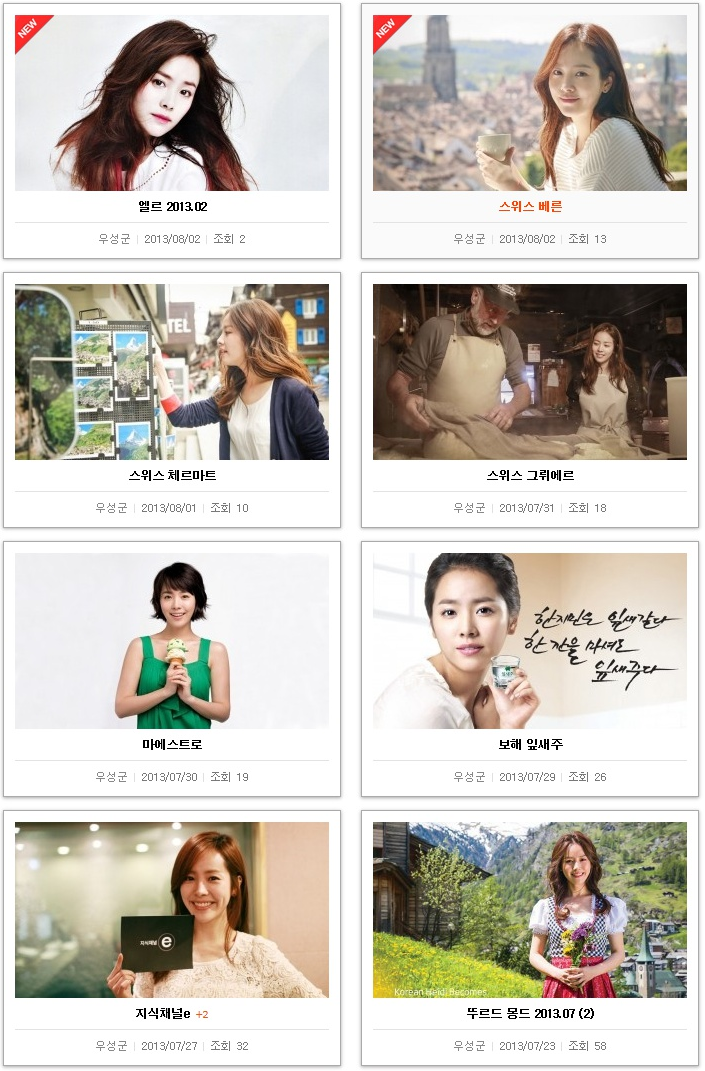Viewport: 705px width, 1071px height.
Task: Open the 뚜르드 몽드 2013.07 (2) post
Action: pyautogui.click(x=530, y=1013)
